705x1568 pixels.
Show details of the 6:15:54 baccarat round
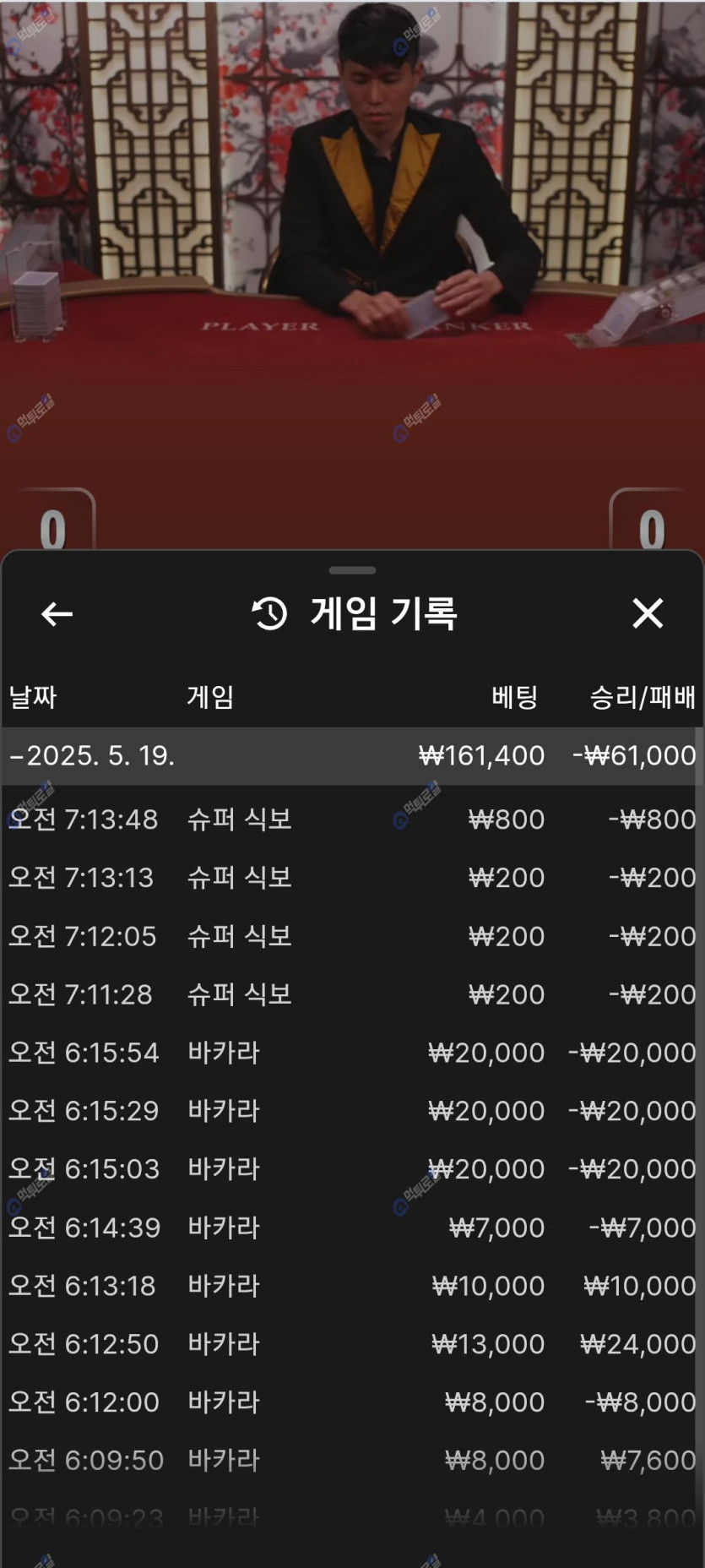[351, 1053]
